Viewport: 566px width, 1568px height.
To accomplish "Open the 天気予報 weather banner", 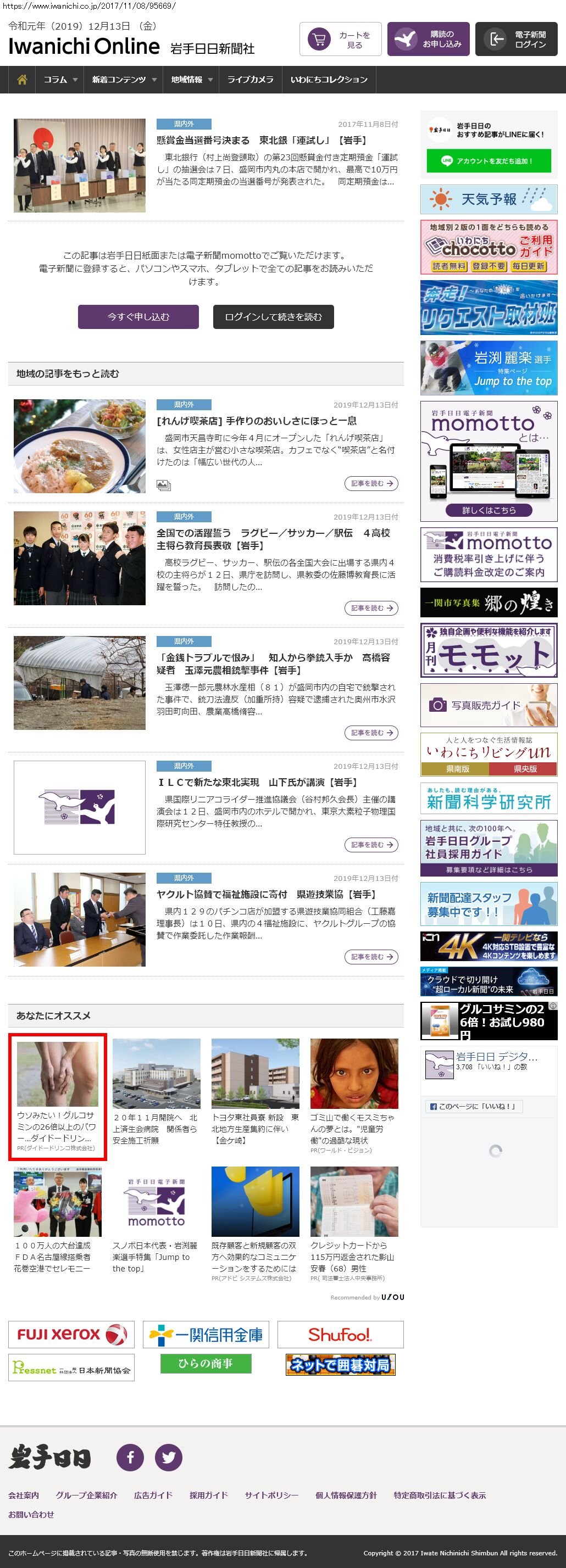I will 488,200.
